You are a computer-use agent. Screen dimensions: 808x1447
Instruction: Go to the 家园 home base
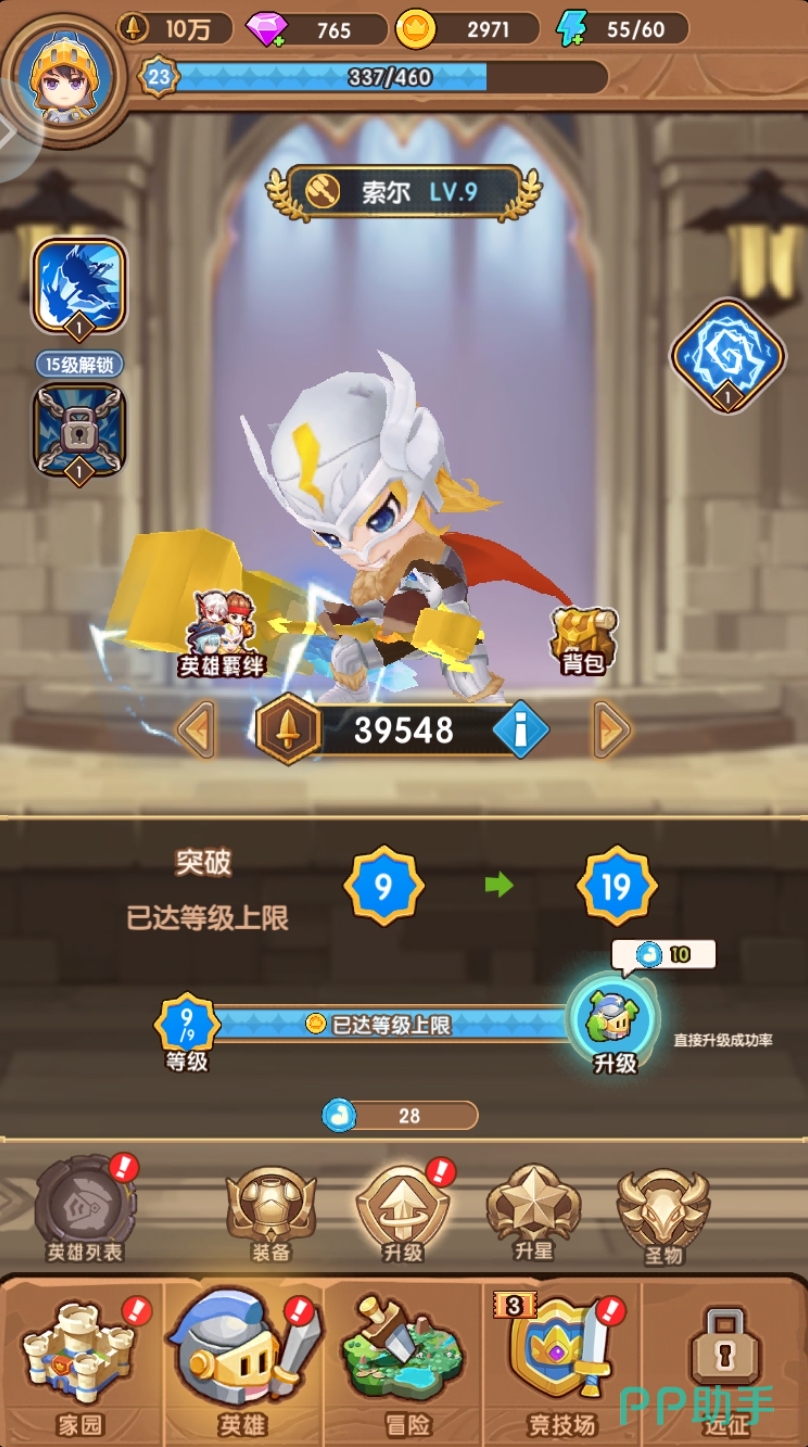pos(80,1360)
